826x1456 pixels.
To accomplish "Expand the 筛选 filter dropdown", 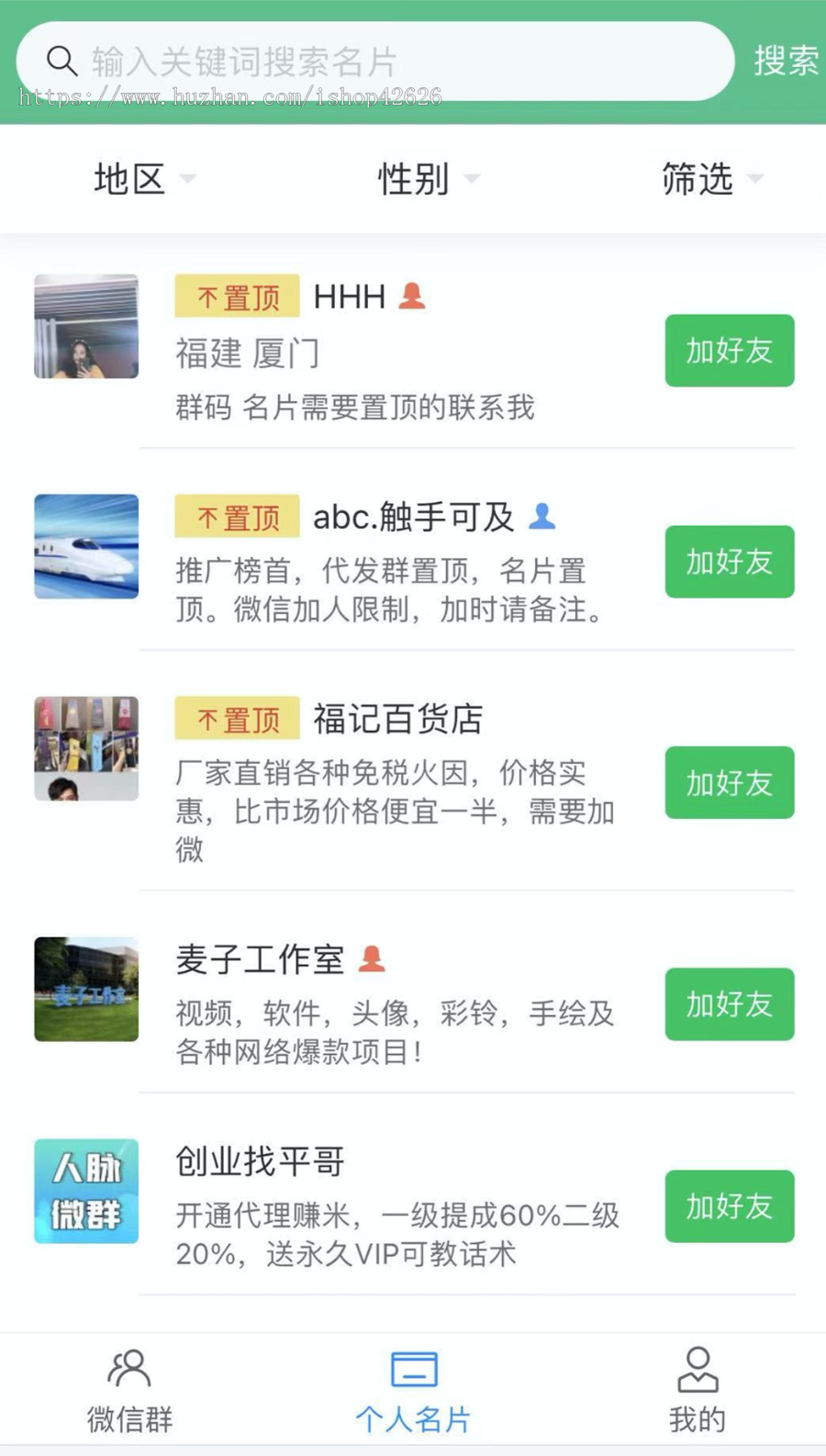I will point(711,178).
